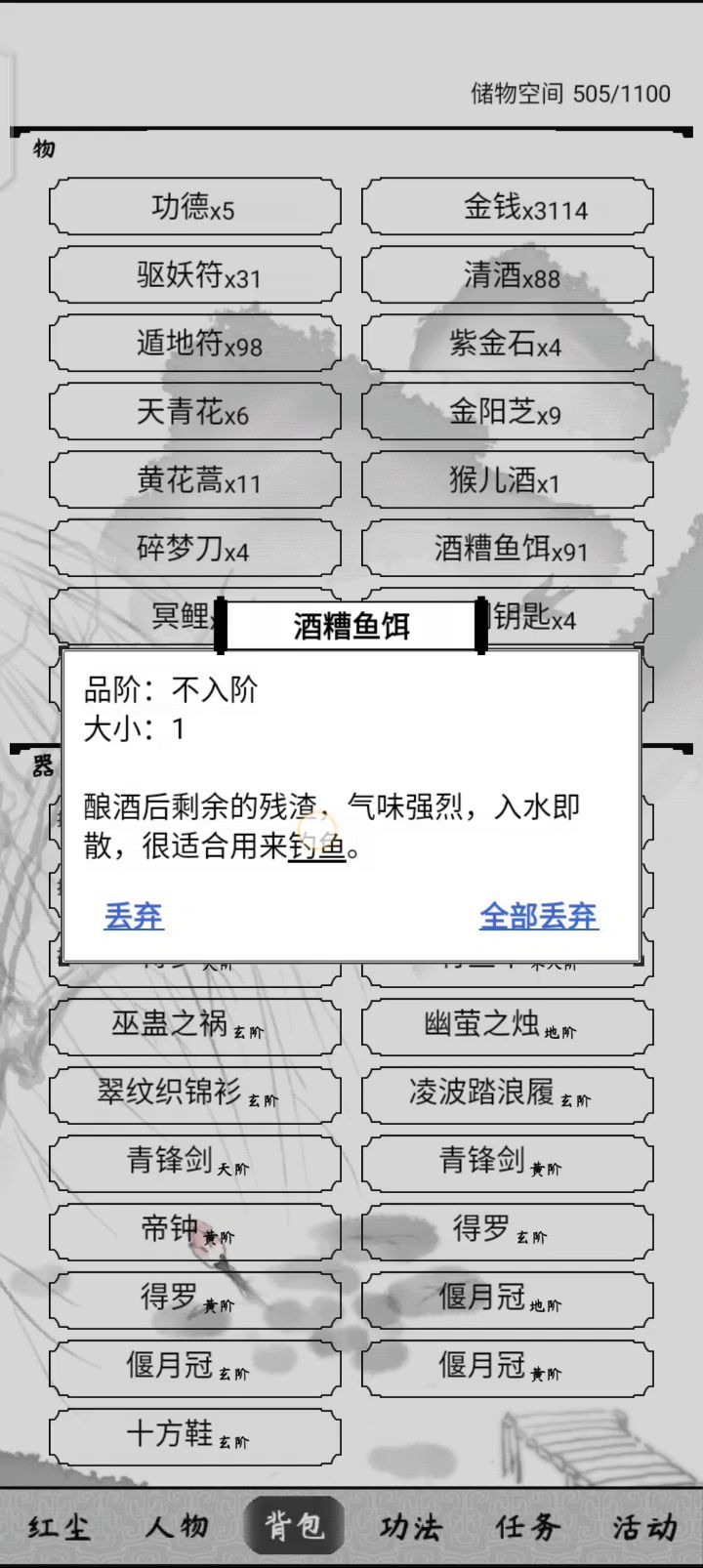
Task: Open the 紫金石x4 item
Action: pos(507,344)
